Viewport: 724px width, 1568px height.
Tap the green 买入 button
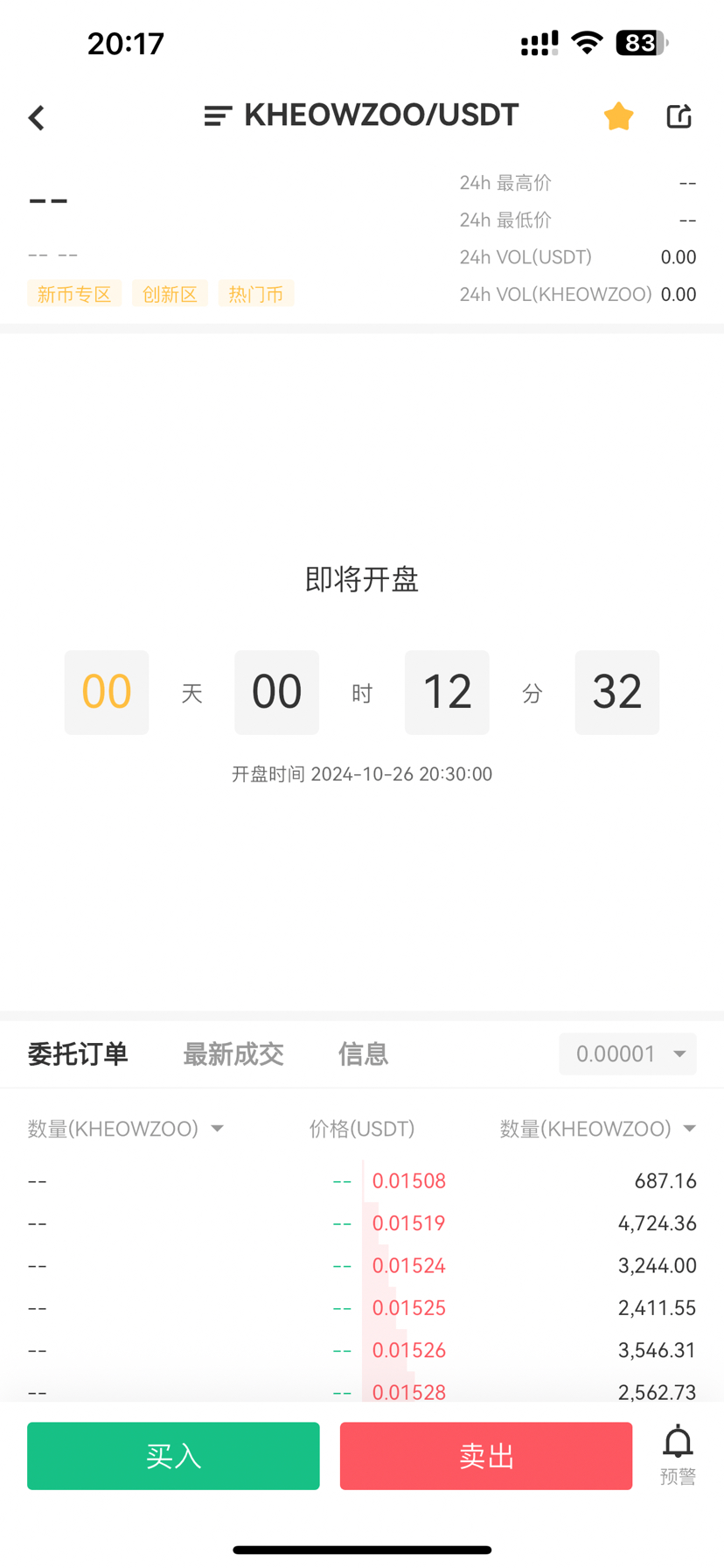(173, 1456)
